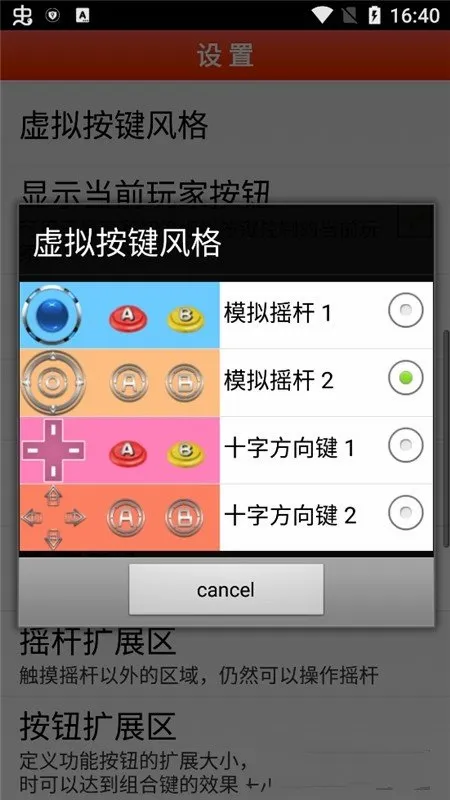Tap the cancel button
The image size is (450, 800).
226,589
